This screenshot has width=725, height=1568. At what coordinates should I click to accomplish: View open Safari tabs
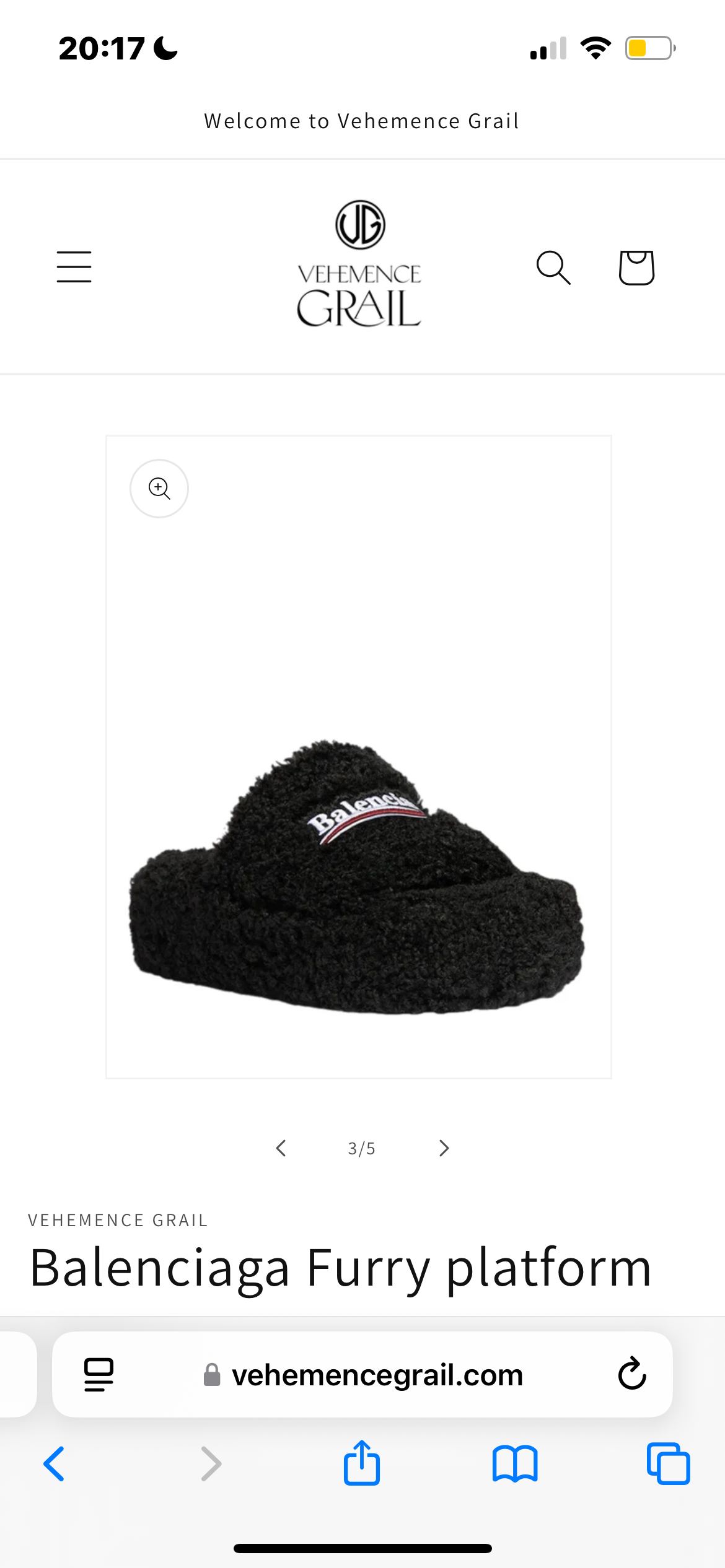point(668,1464)
